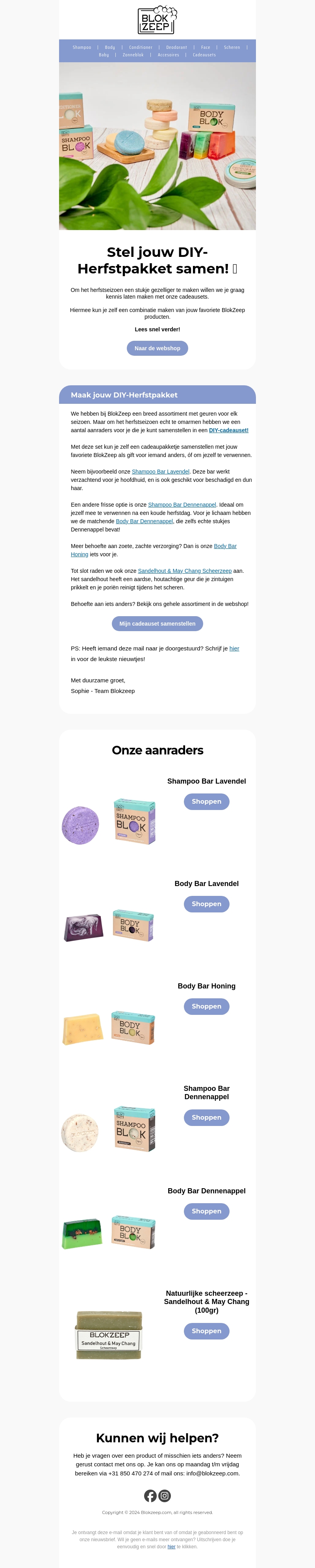Tap the unsubscribe 'hier' link
Screen dimensions: 315x1568
click(172, 1546)
